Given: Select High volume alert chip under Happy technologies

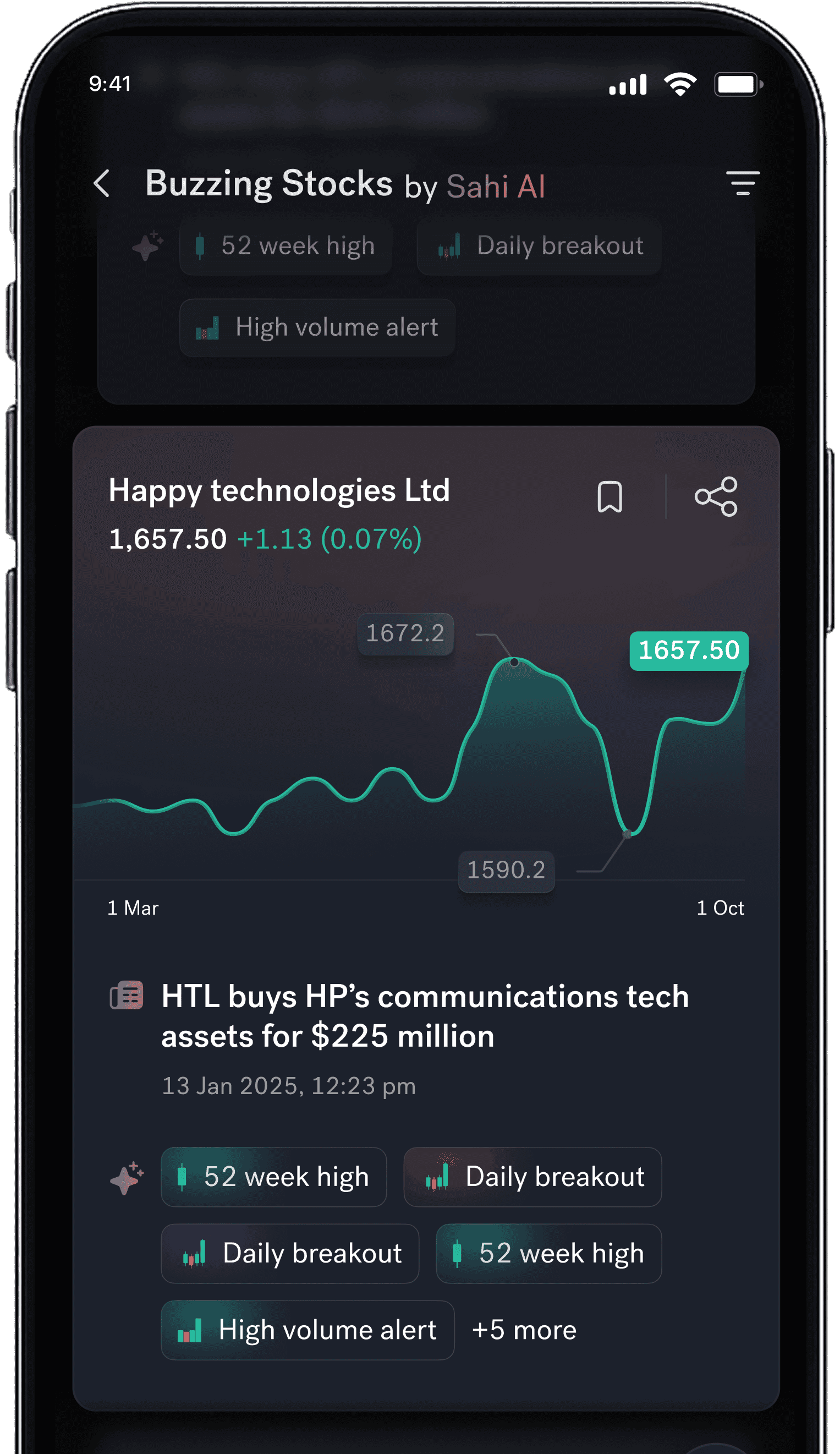Looking at the screenshot, I should pos(308,1330).
